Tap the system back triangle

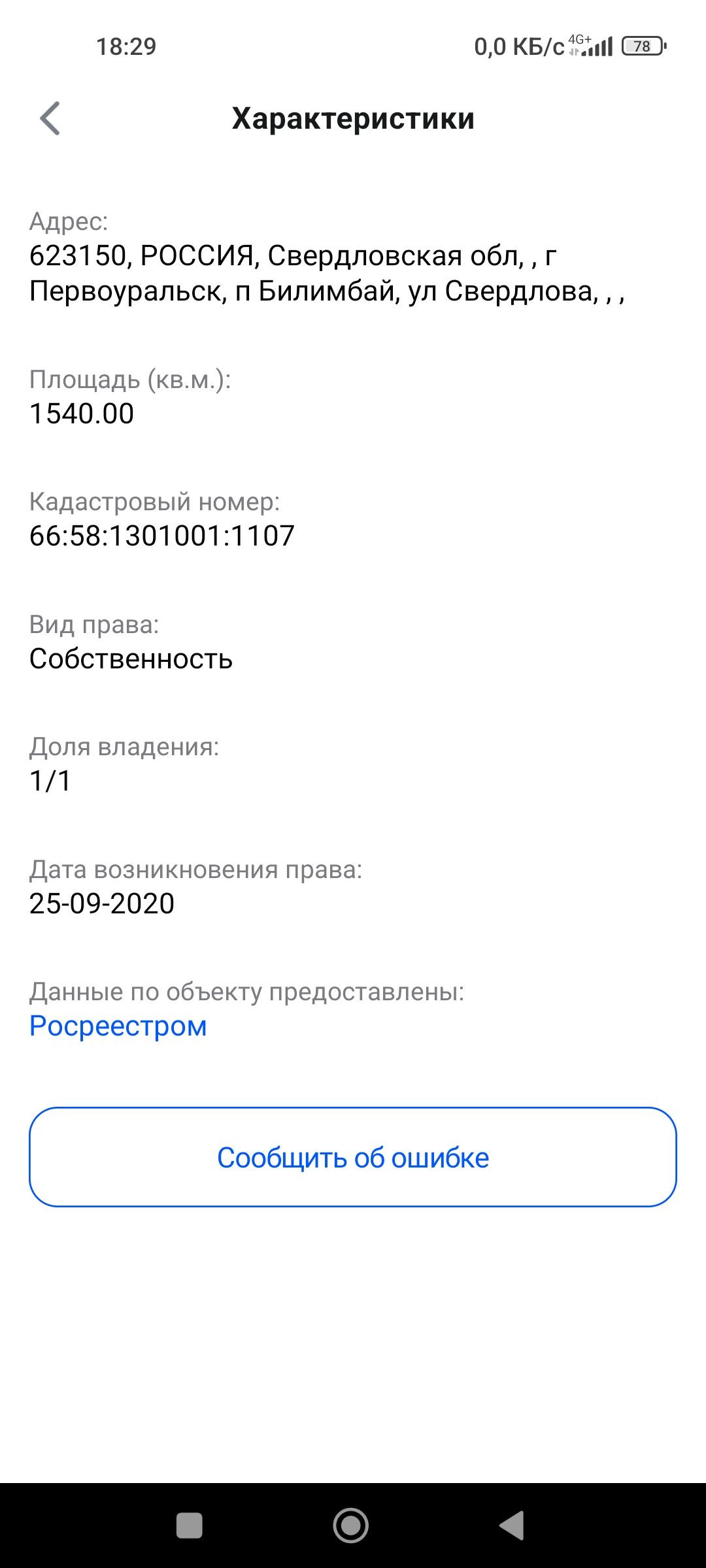pyautogui.click(x=512, y=1526)
